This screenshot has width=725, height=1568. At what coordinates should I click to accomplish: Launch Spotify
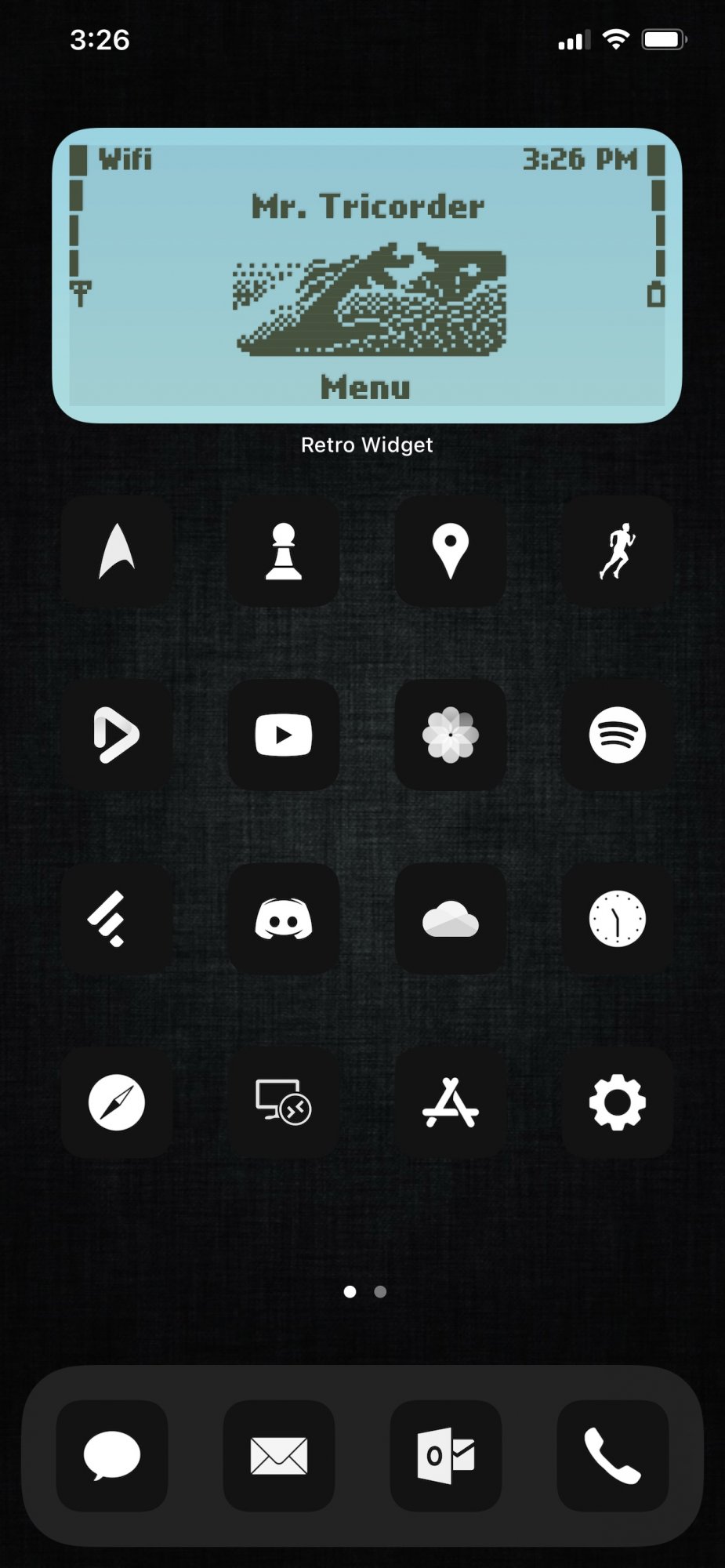618,735
